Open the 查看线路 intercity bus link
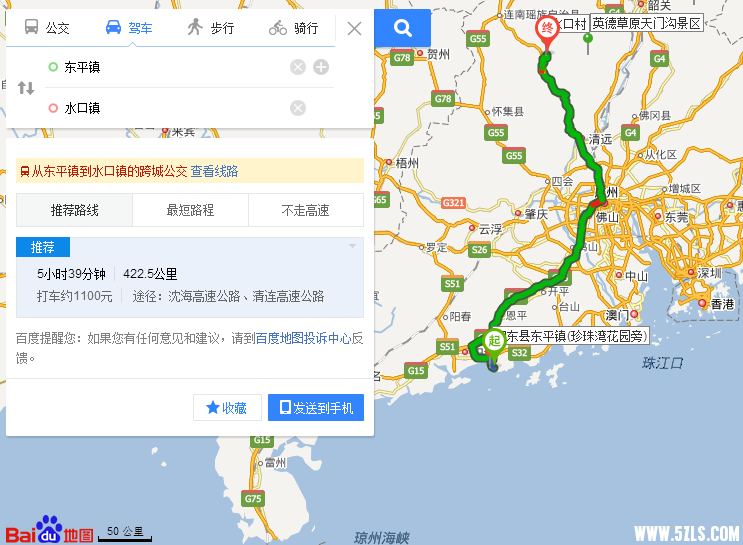The width and height of the screenshot is (743, 545). 214,171
